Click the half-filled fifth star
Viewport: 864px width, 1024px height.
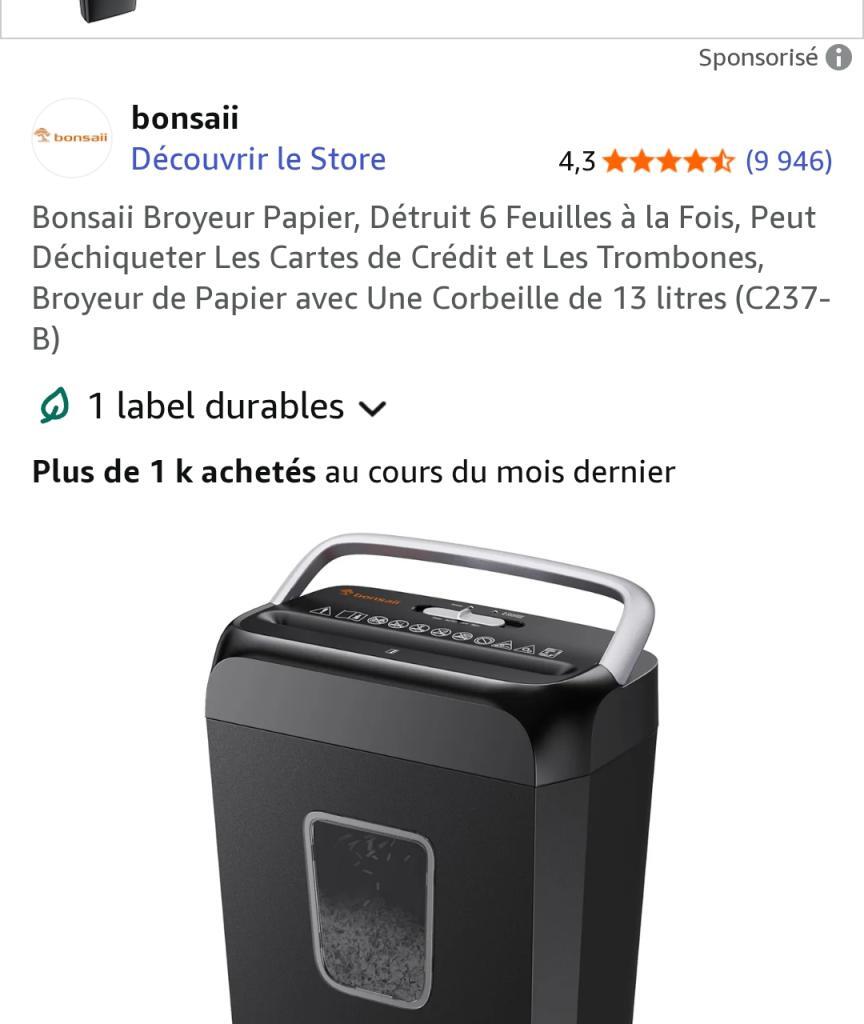(x=723, y=160)
